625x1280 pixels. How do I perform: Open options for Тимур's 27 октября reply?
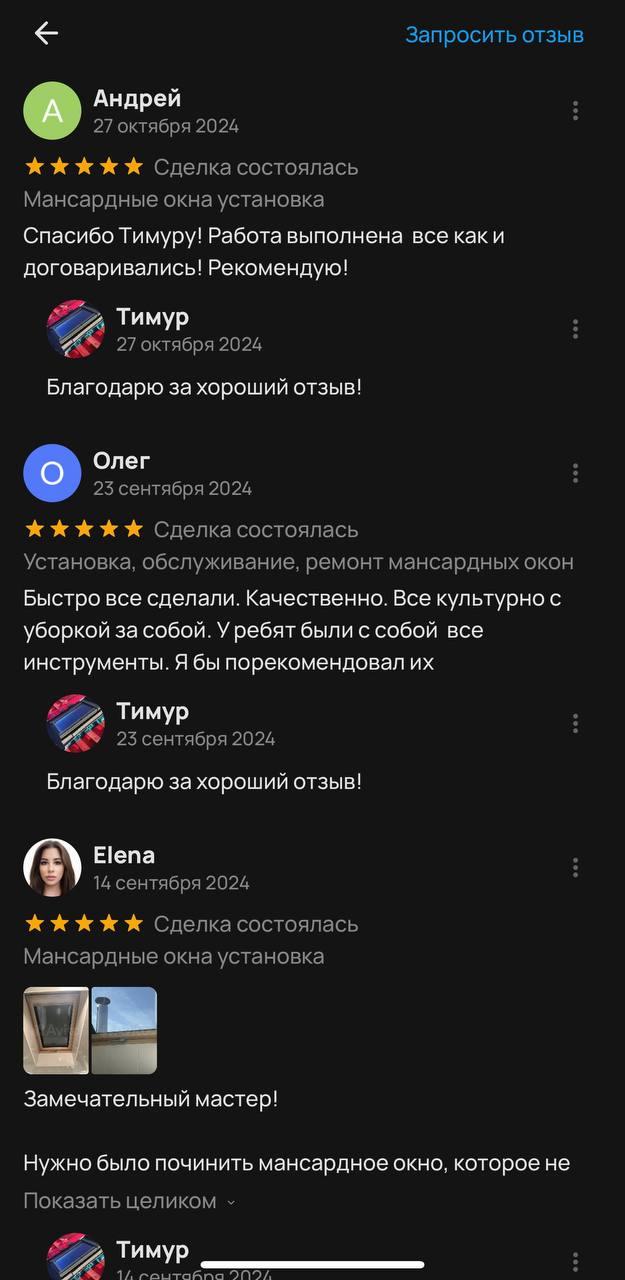point(575,329)
